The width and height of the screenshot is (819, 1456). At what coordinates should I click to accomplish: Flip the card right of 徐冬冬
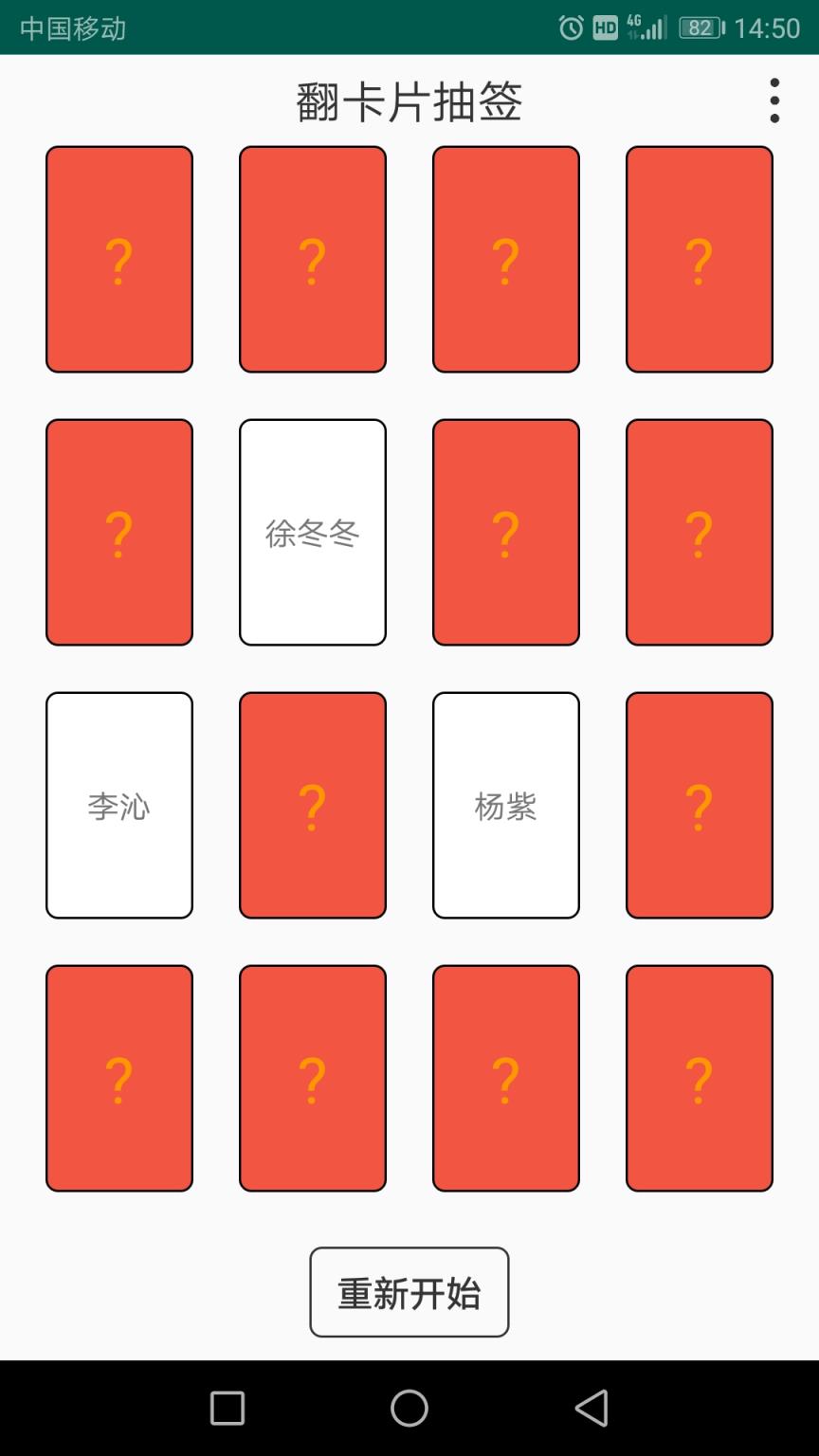click(505, 531)
